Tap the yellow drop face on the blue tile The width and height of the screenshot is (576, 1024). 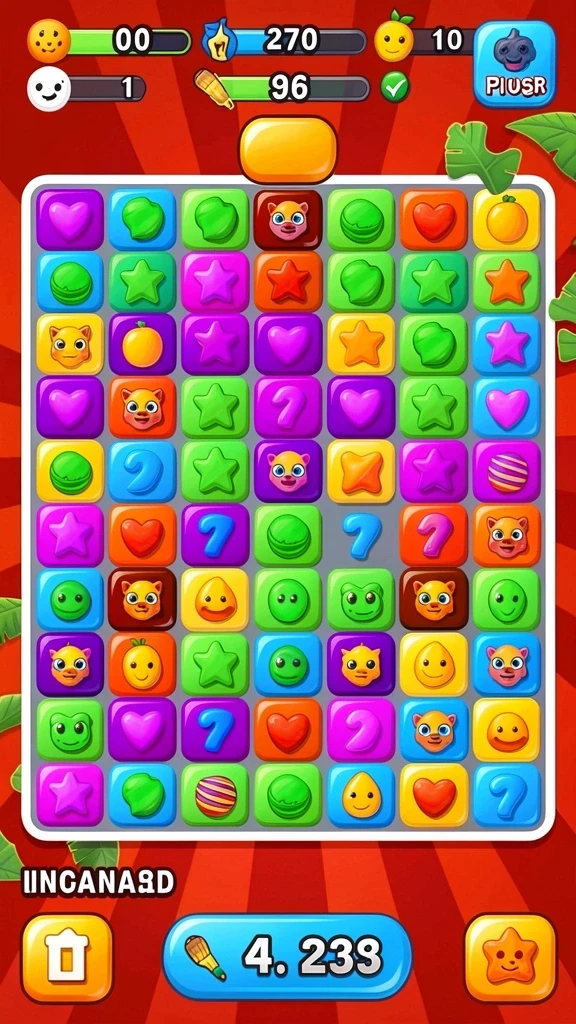[361, 795]
